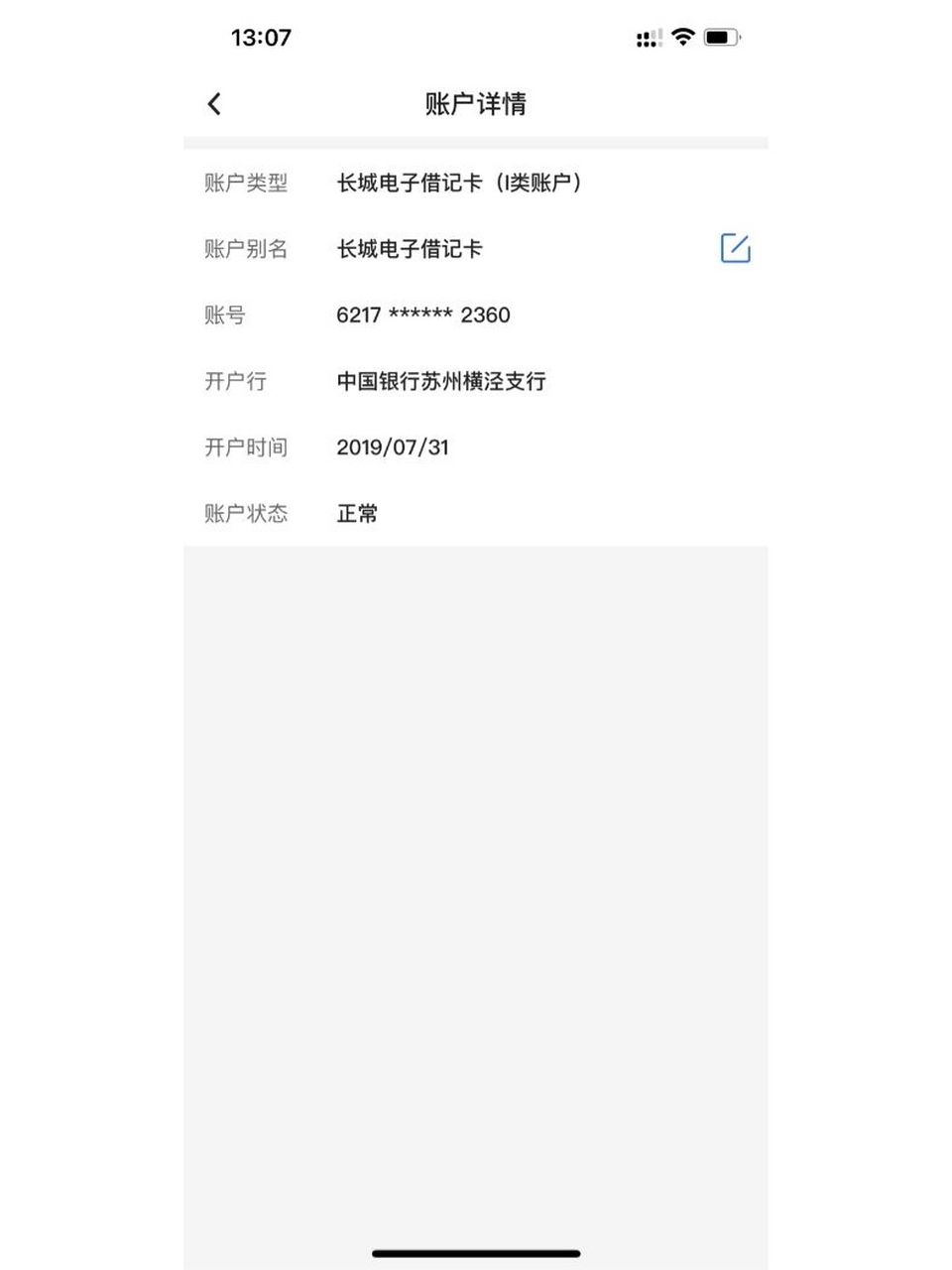Tap the battery icon in the status bar
The image size is (952, 1270).
tap(719, 36)
